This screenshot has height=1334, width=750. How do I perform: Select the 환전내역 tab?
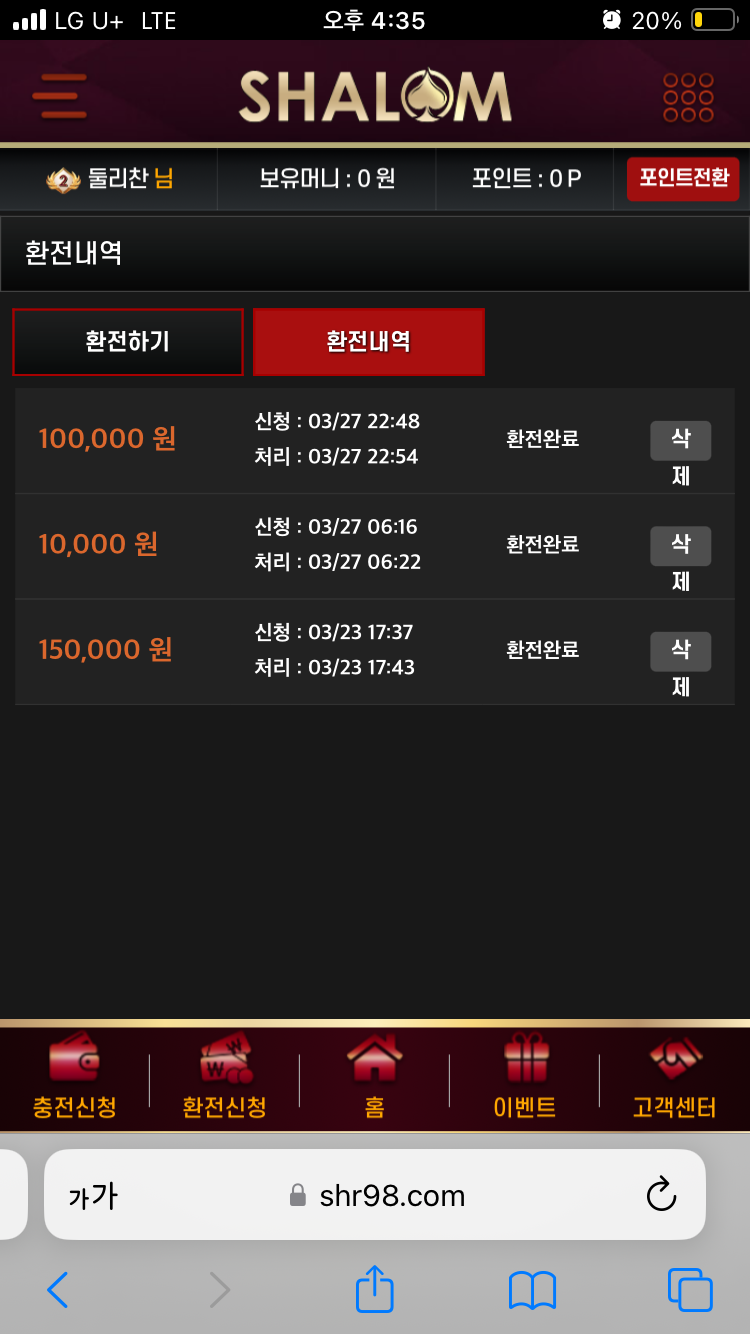(368, 342)
